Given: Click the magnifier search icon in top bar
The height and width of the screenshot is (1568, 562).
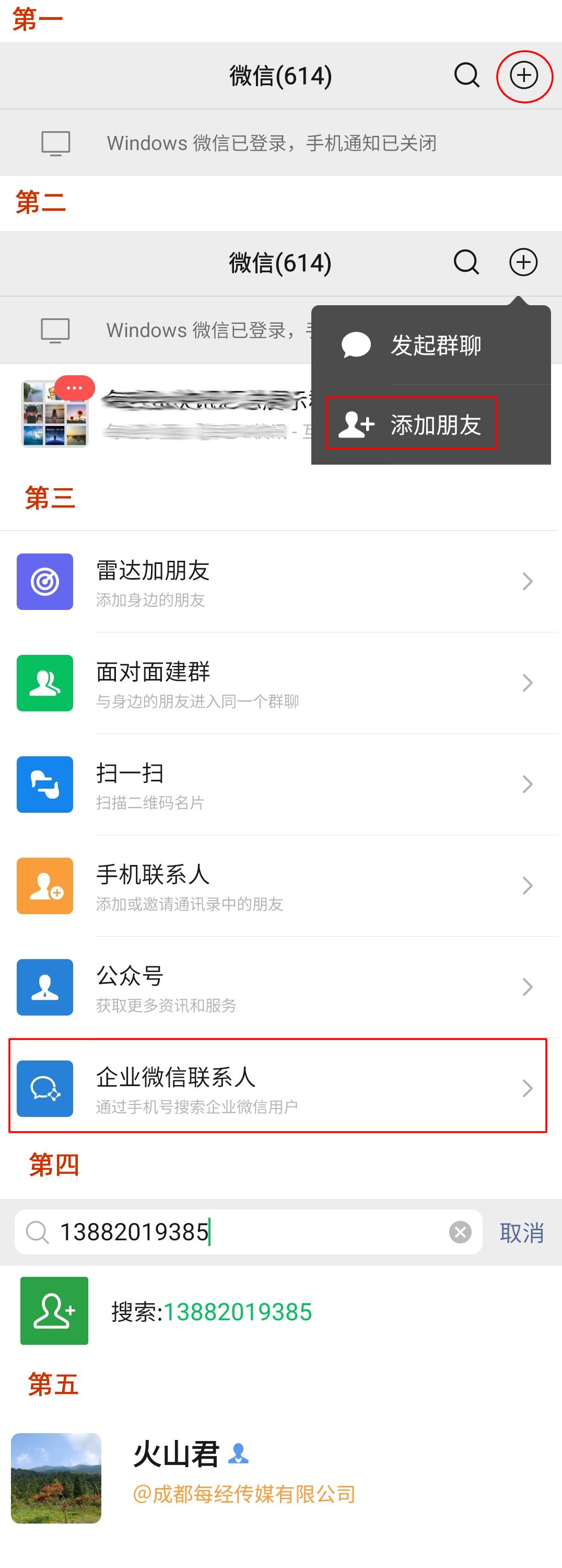Looking at the screenshot, I should click(466, 75).
